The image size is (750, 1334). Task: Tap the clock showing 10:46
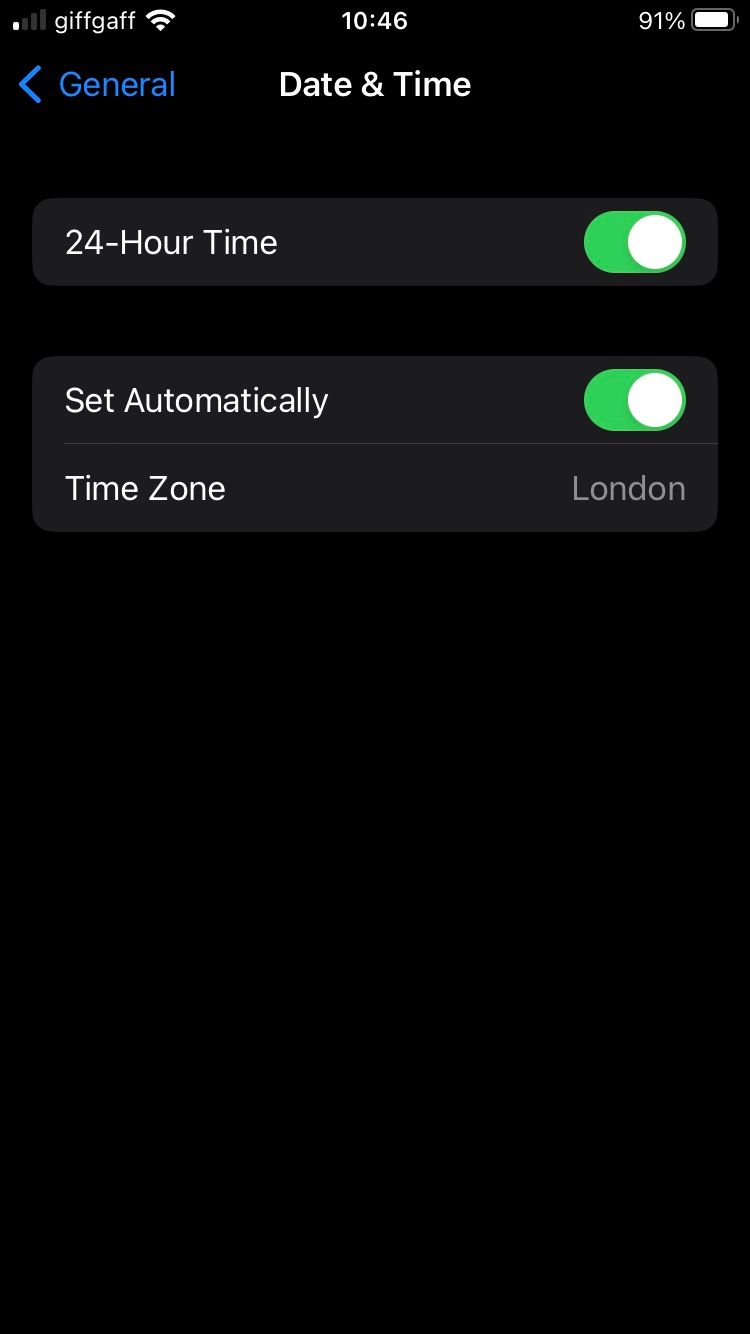[374, 20]
